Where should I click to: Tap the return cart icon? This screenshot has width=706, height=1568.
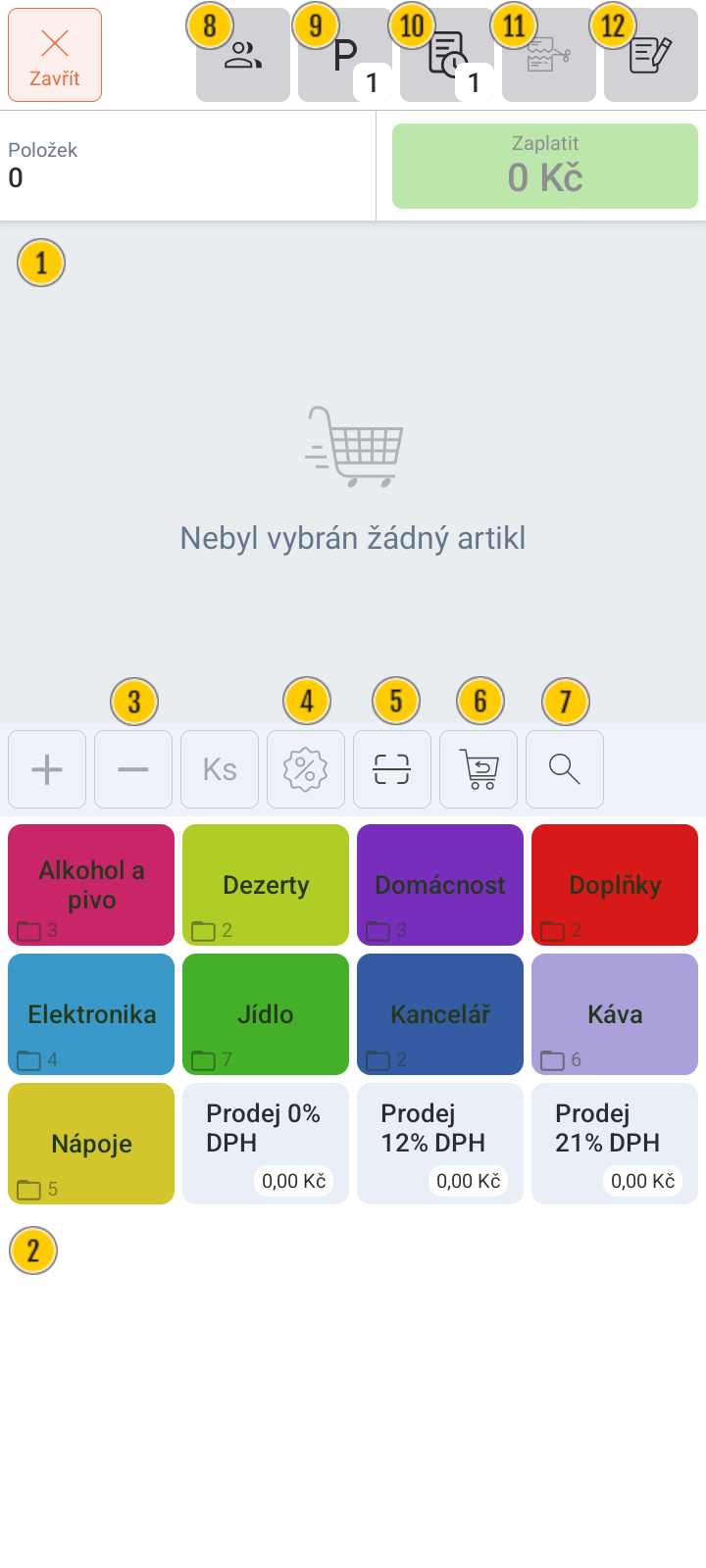(x=479, y=769)
